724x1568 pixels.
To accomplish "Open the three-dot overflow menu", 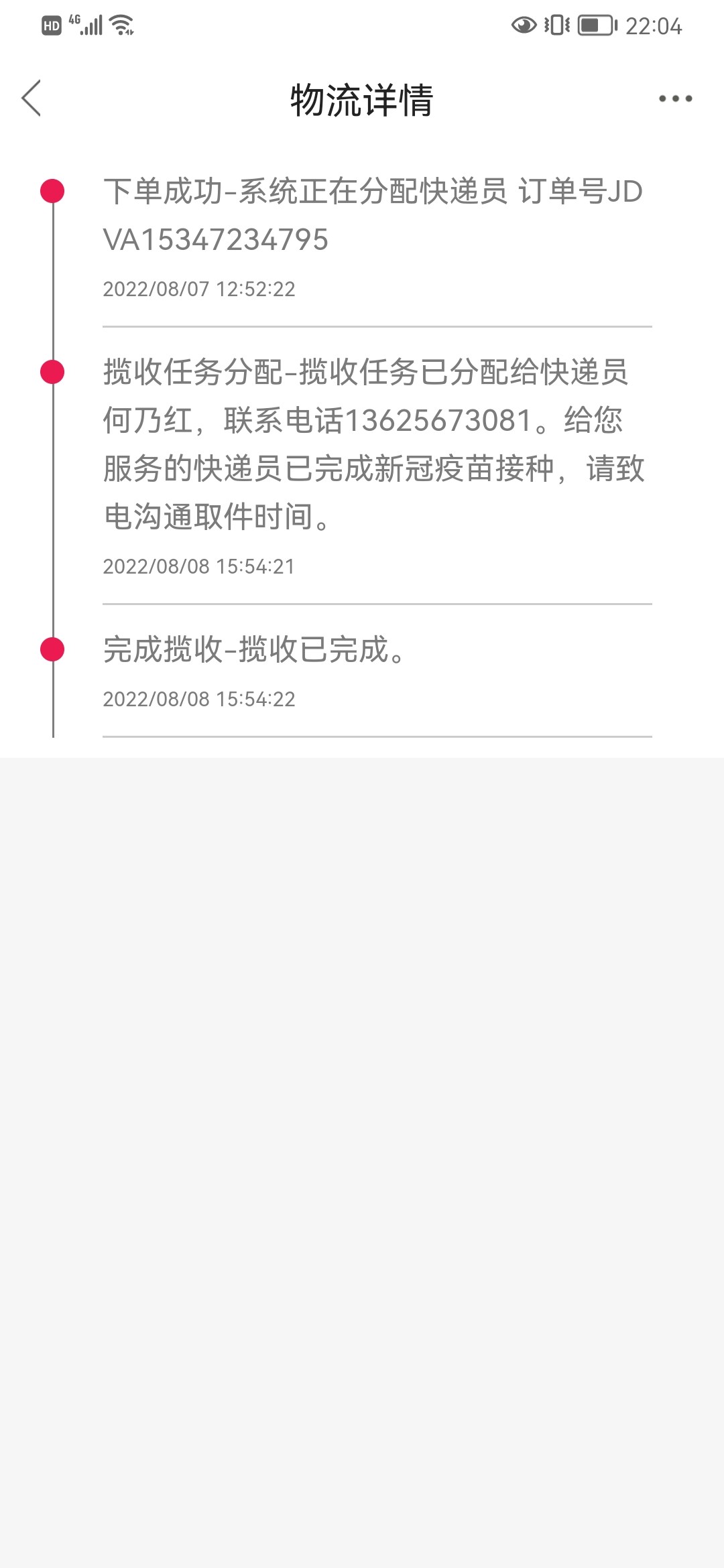I will click(674, 99).
